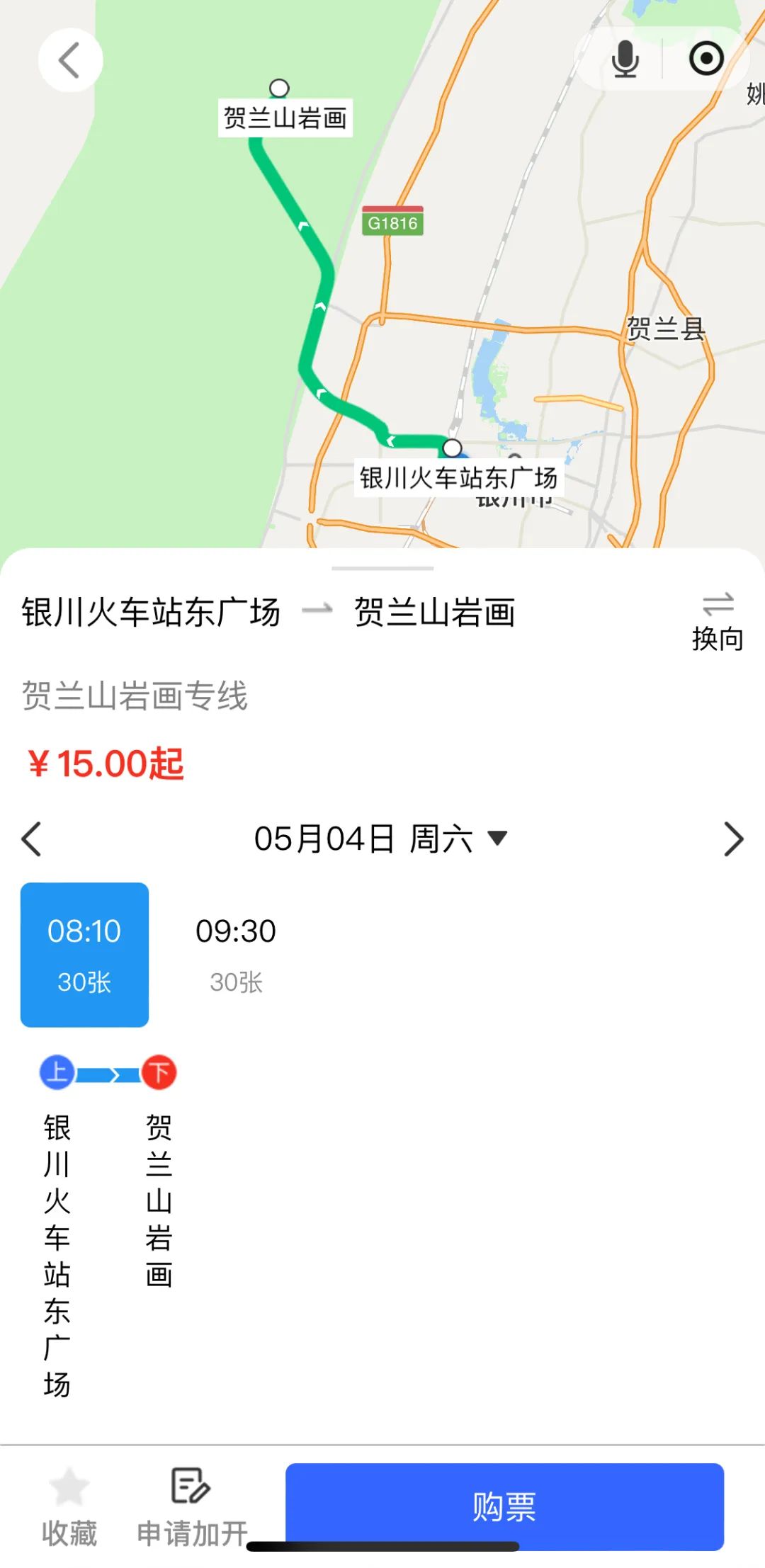Select the 09:30 departure time
Screen dimensions: 765x1568
pyautogui.click(x=236, y=954)
